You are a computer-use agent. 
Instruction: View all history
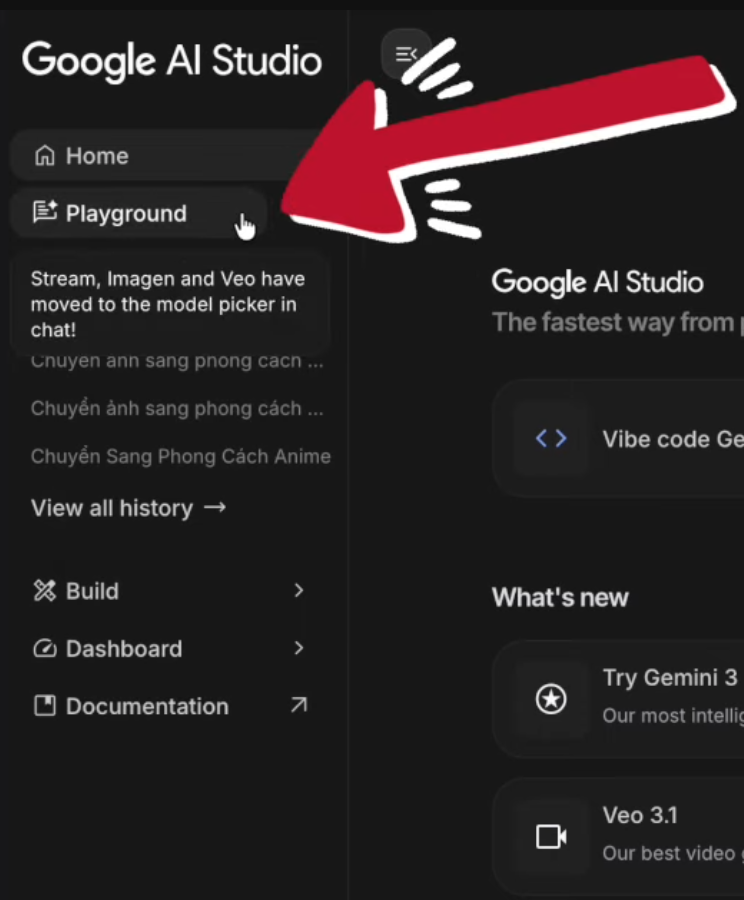pyautogui.click(x=128, y=508)
